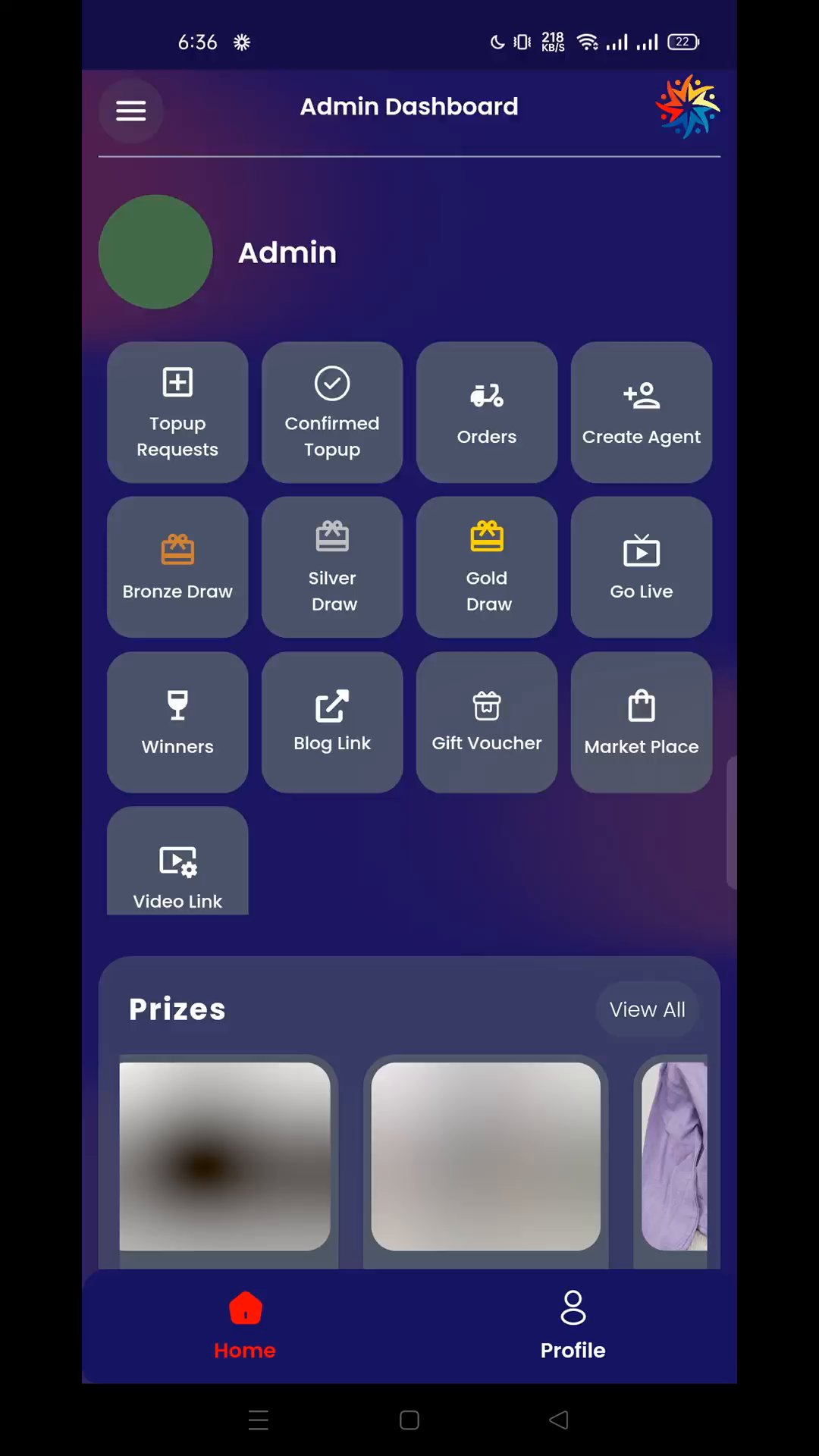The image size is (819, 1456).
Task: Open Video Link settings
Action: point(177,864)
